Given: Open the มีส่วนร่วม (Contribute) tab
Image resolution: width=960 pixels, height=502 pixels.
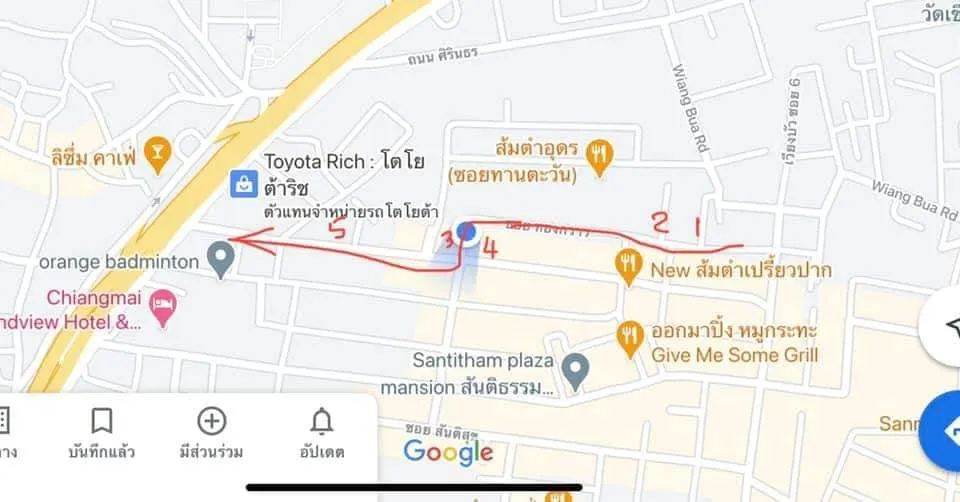Looking at the screenshot, I should click(x=212, y=432).
